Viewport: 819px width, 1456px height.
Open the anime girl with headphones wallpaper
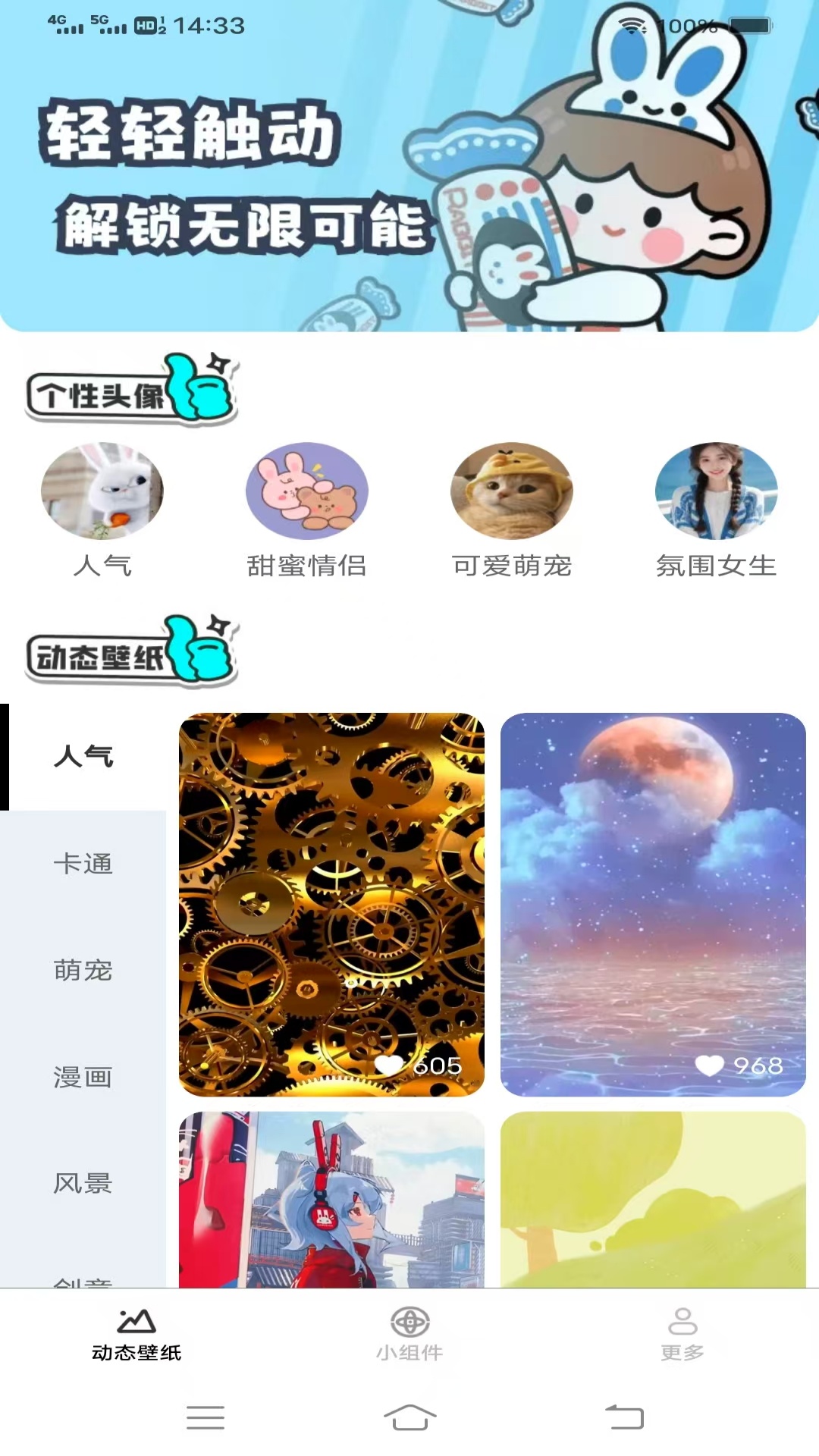coord(331,1200)
